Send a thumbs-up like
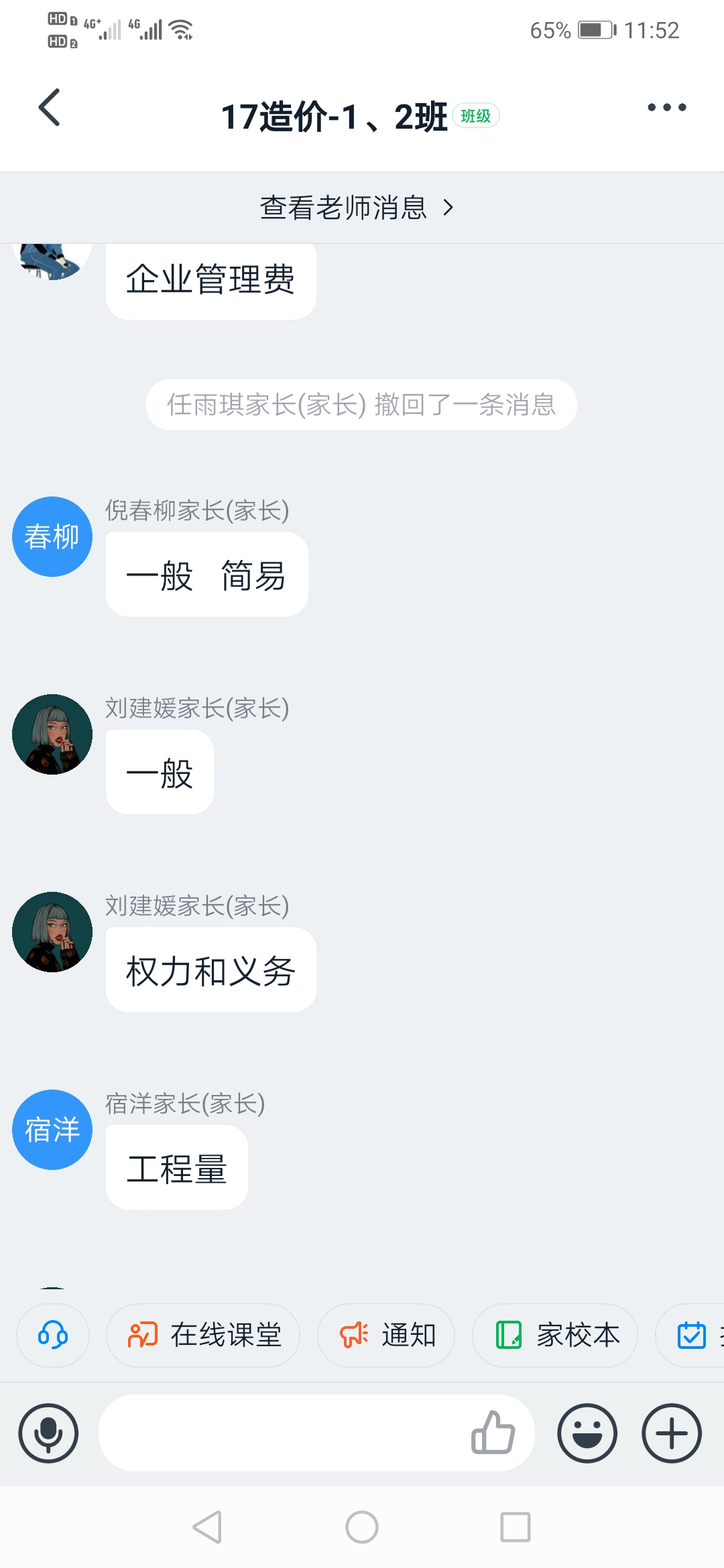The height and width of the screenshot is (1568, 724). (x=493, y=1433)
